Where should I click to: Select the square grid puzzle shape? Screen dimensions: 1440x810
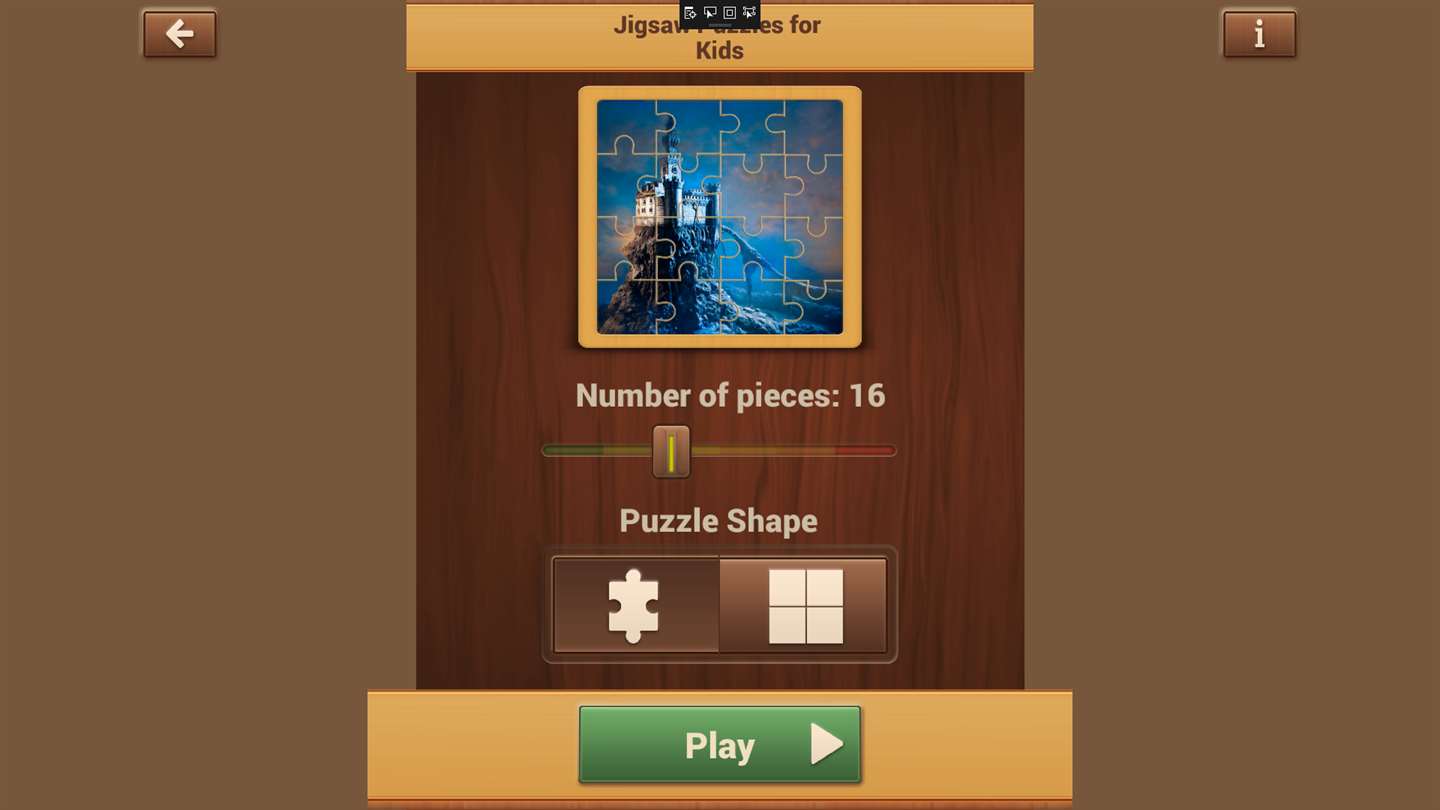pyautogui.click(x=804, y=605)
